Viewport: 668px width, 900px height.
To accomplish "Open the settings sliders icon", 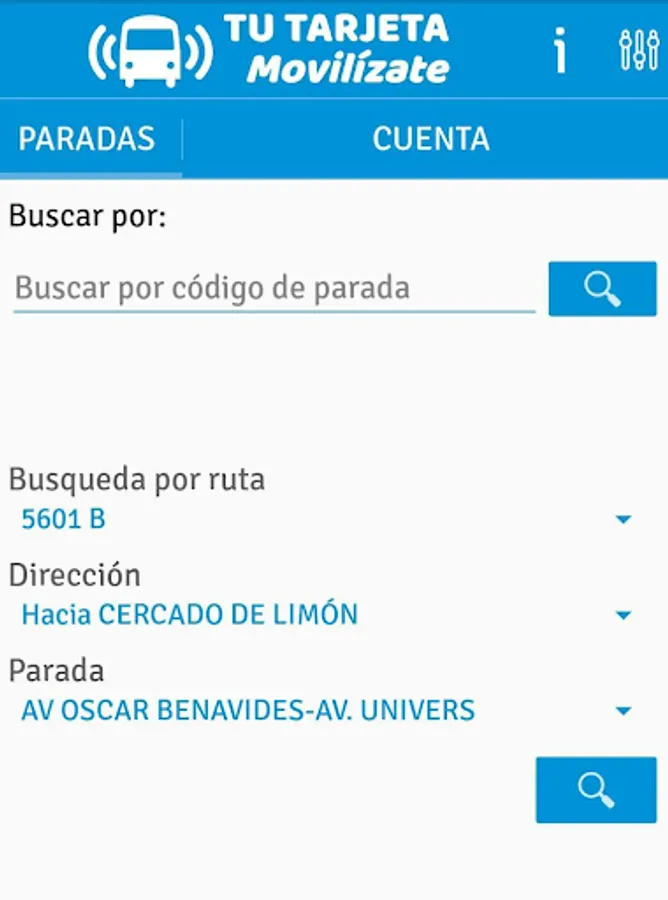I will tap(638, 49).
